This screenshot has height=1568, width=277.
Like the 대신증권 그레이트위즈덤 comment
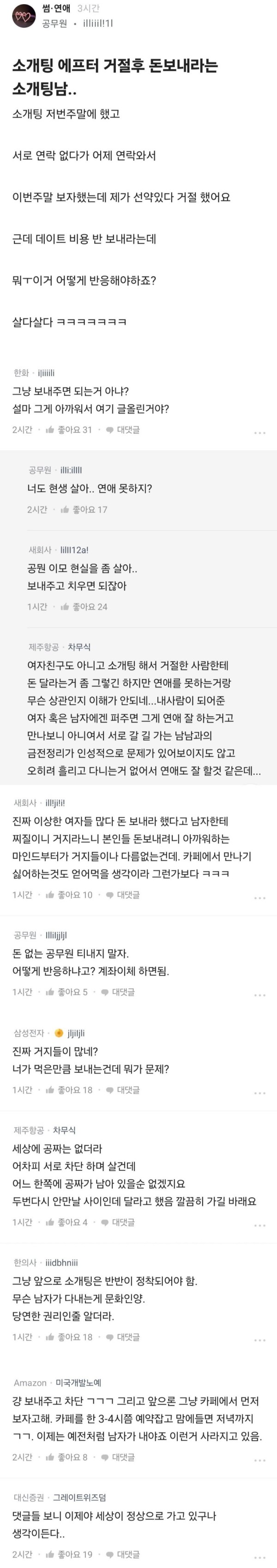[x=69, y=1554]
